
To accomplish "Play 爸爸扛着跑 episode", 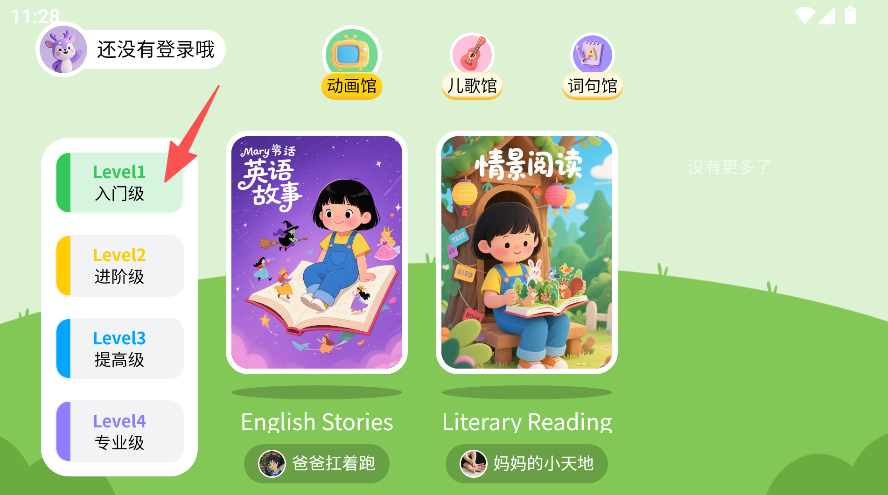I will tap(317, 463).
